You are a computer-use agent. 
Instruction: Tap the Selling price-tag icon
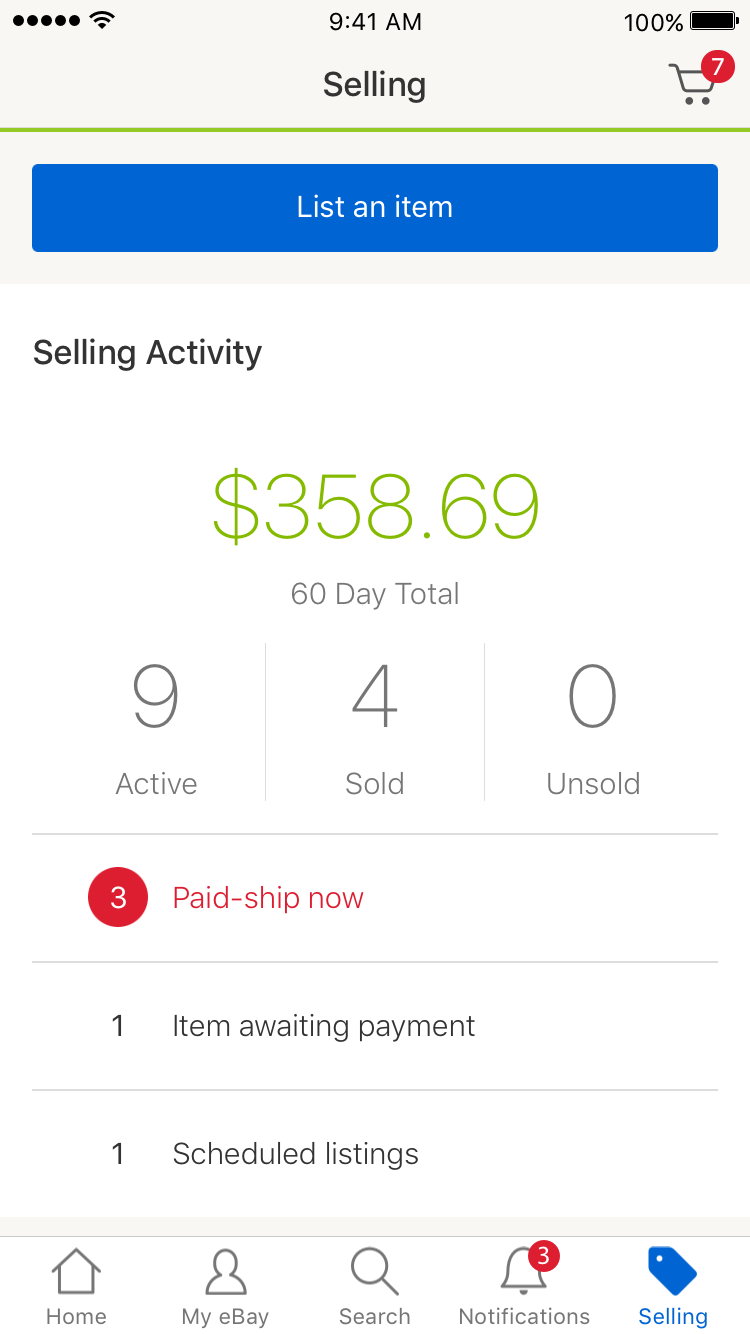point(672,1270)
